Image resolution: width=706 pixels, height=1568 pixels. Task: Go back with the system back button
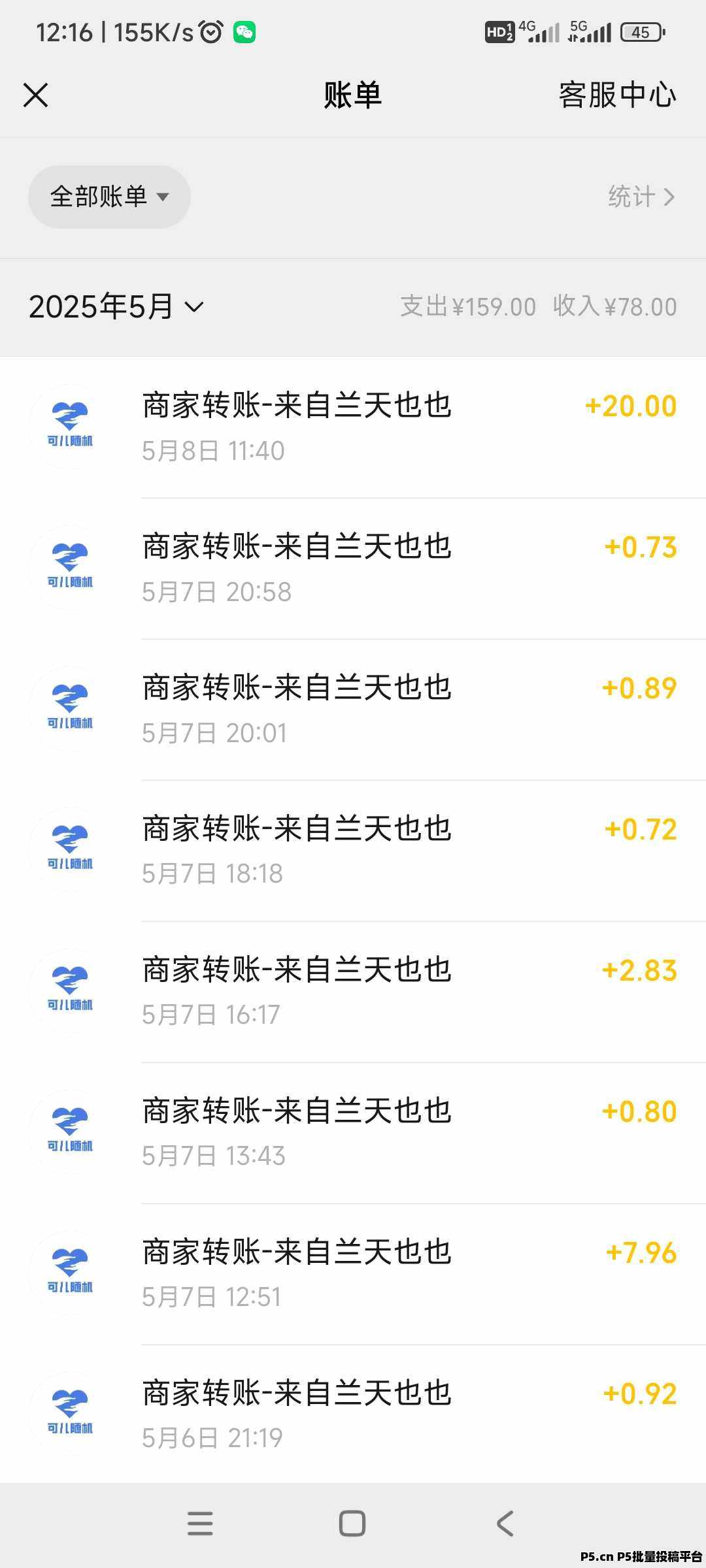click(505, 1524)
